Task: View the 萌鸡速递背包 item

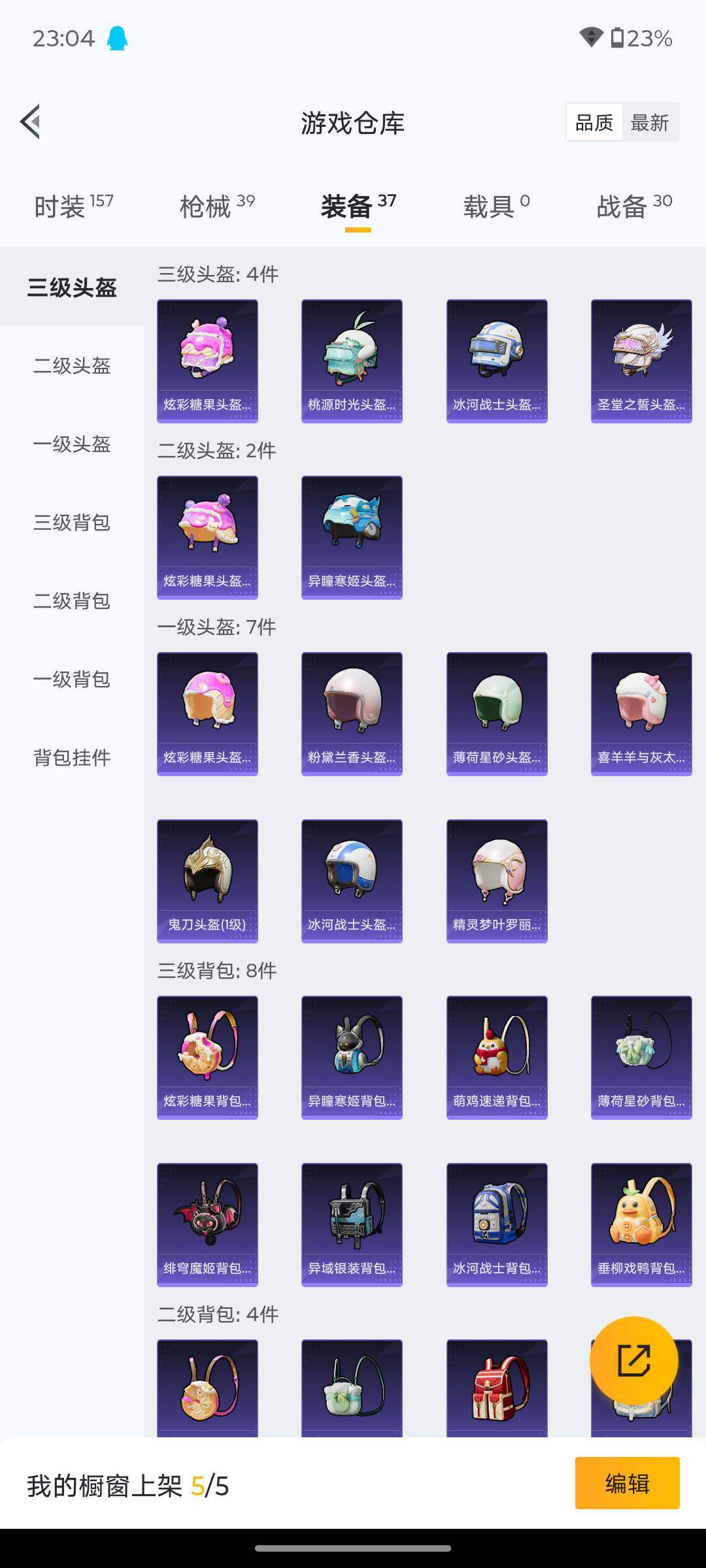Action: [497, 1057]
